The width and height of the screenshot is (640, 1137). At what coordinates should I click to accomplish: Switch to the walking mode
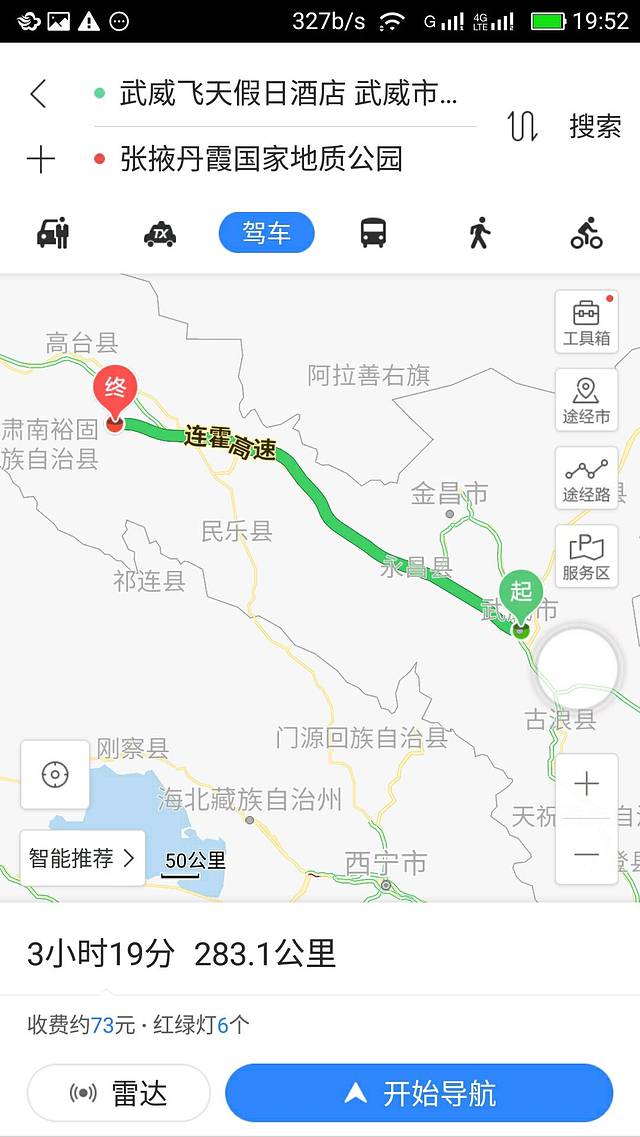(480, 233)
